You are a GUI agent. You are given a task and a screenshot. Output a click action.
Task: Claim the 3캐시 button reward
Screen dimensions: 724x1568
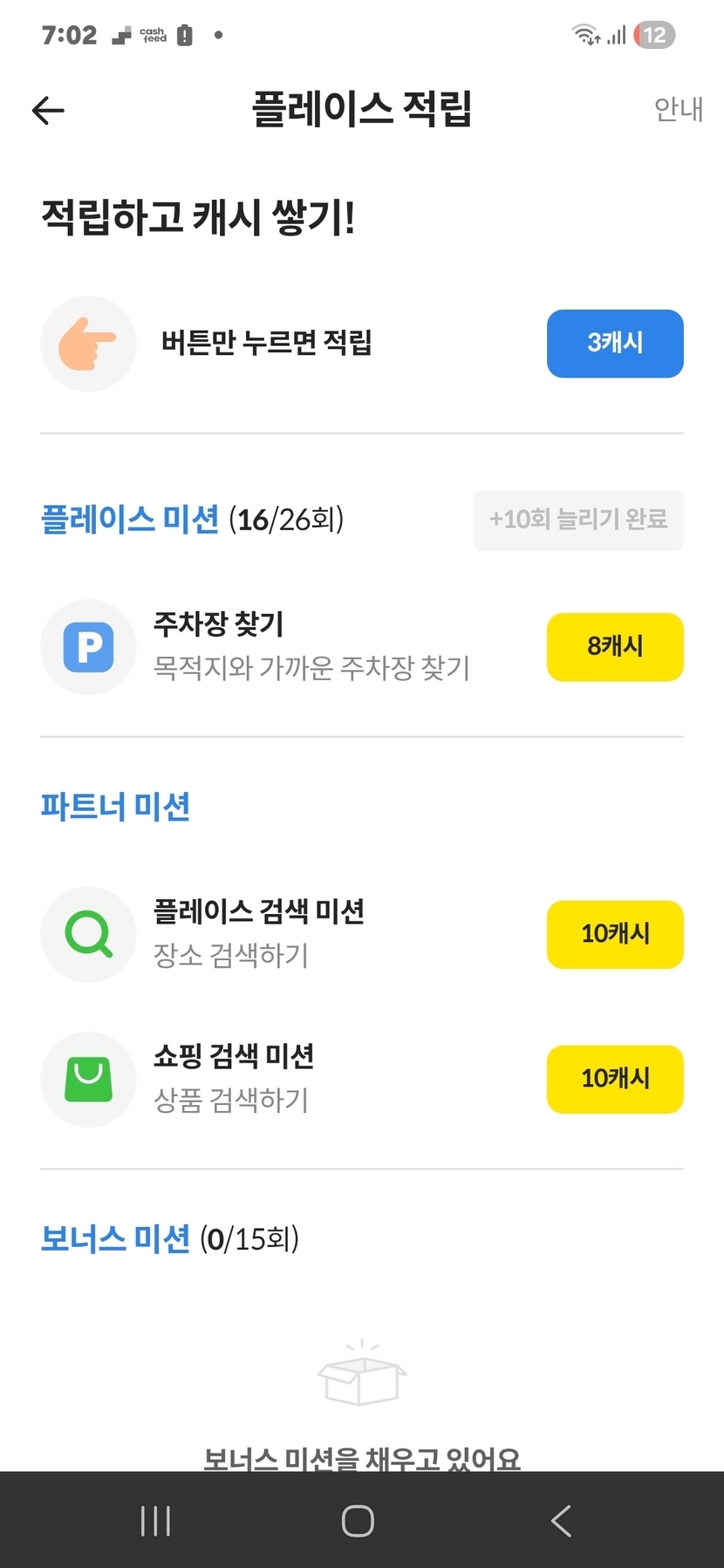click(x=614, y=343)
